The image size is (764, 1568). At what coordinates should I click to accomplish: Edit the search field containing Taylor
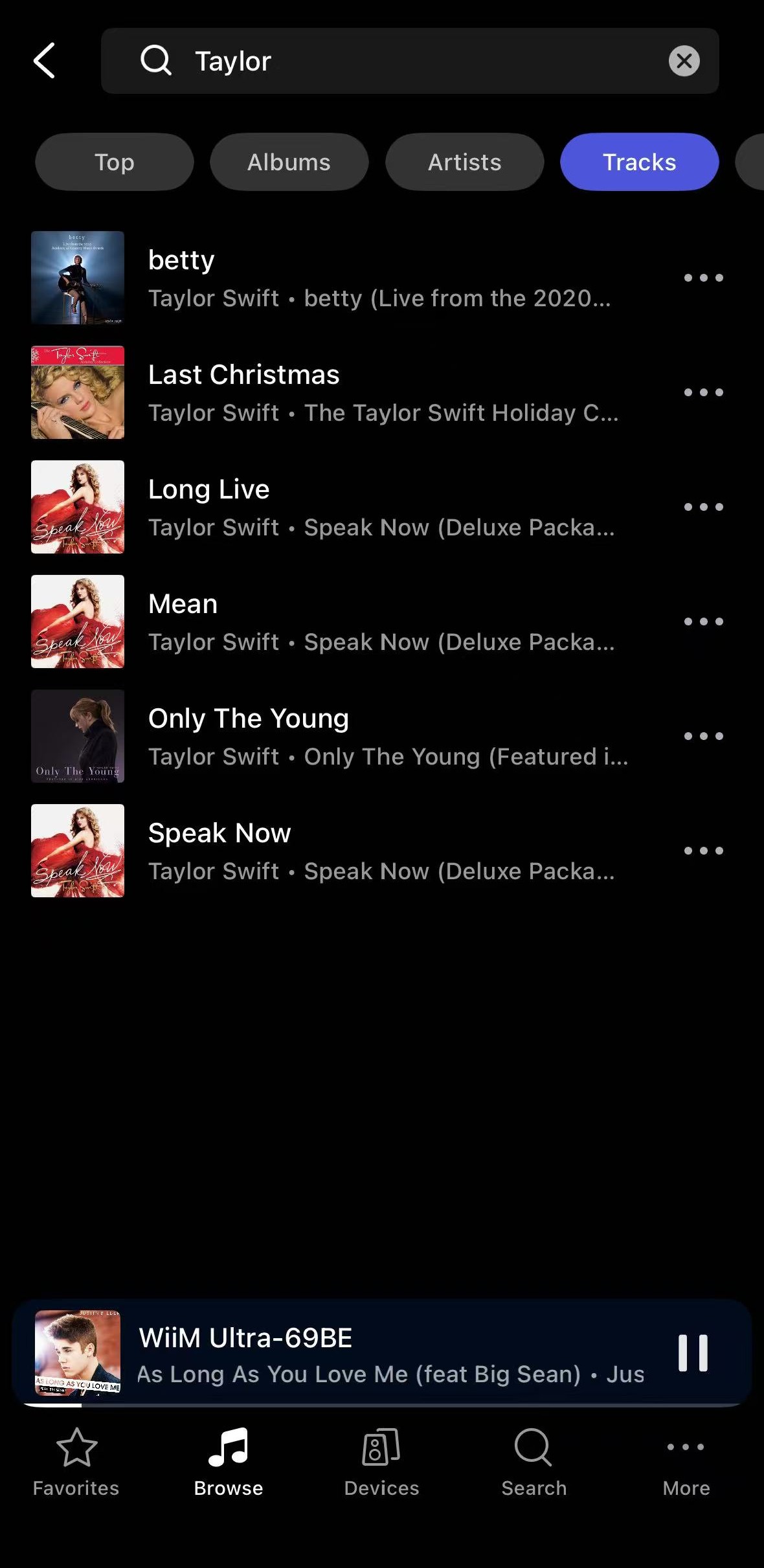(x=410, y=61)
